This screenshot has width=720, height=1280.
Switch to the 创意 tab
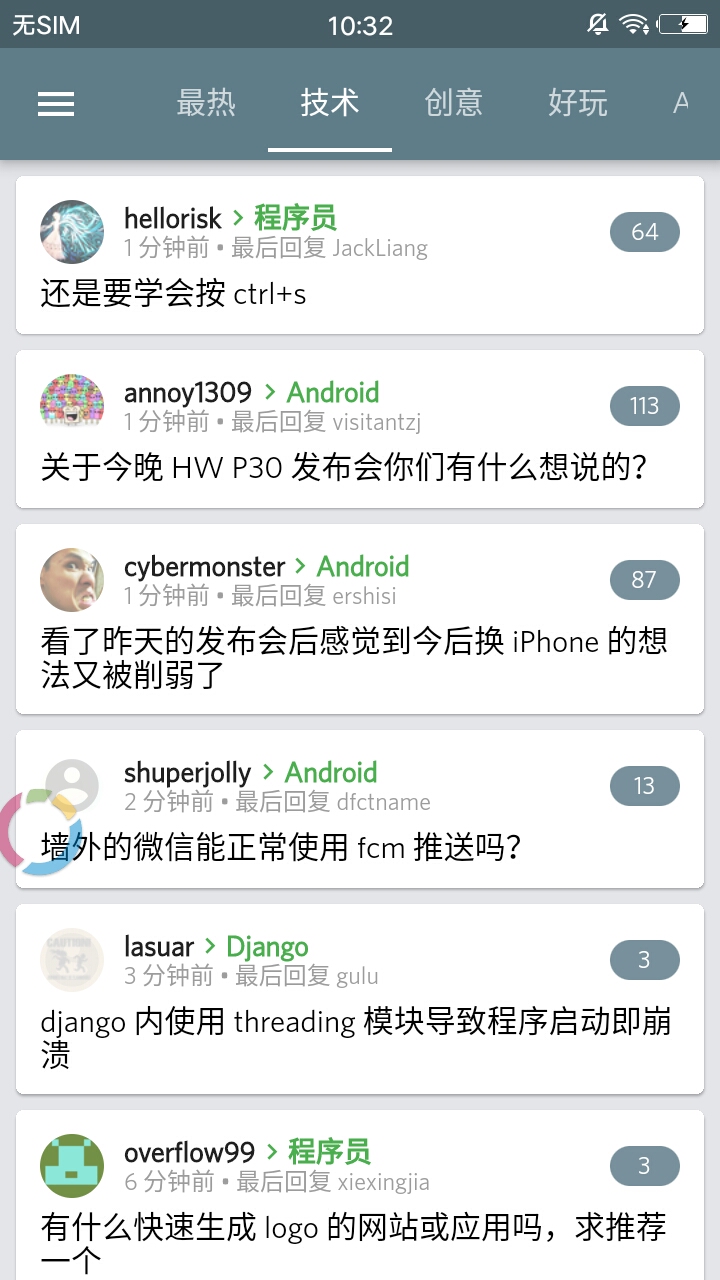pyautogui.click(x=453, y=103)
